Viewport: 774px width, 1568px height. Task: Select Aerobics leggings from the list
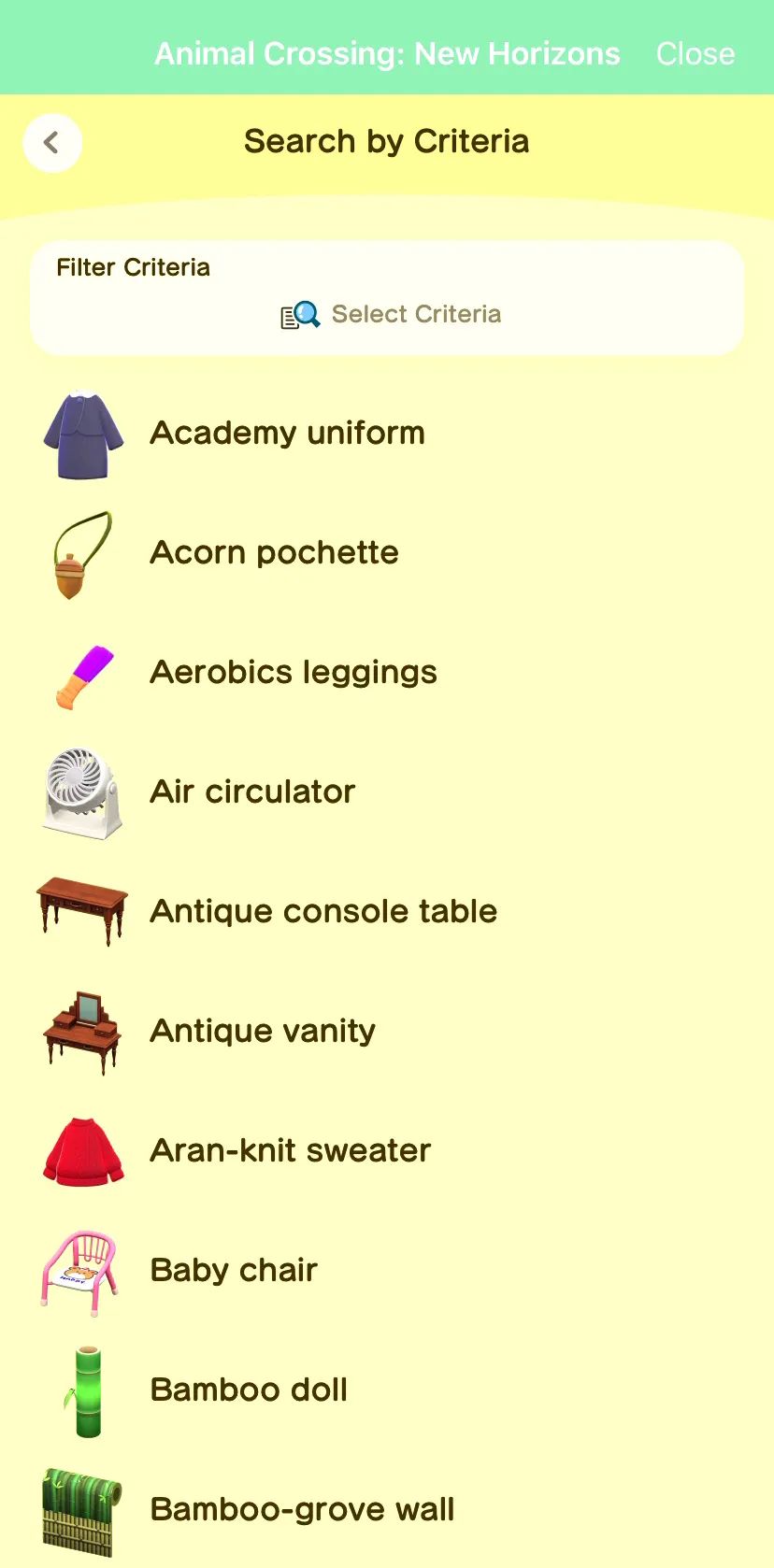click(x=293, y=673)
